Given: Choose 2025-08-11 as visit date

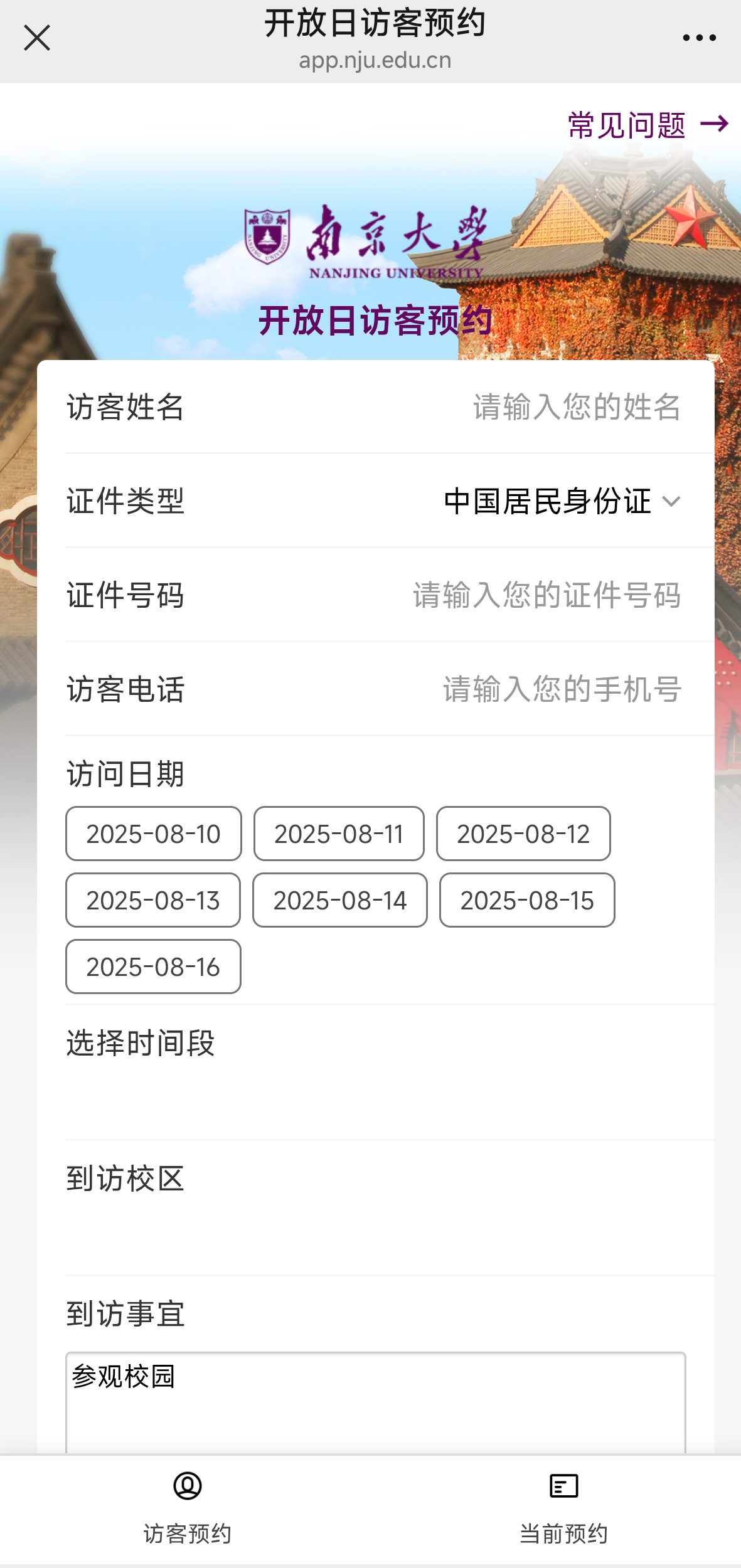Looking at the screenshot, I should [x=339, y=834].
